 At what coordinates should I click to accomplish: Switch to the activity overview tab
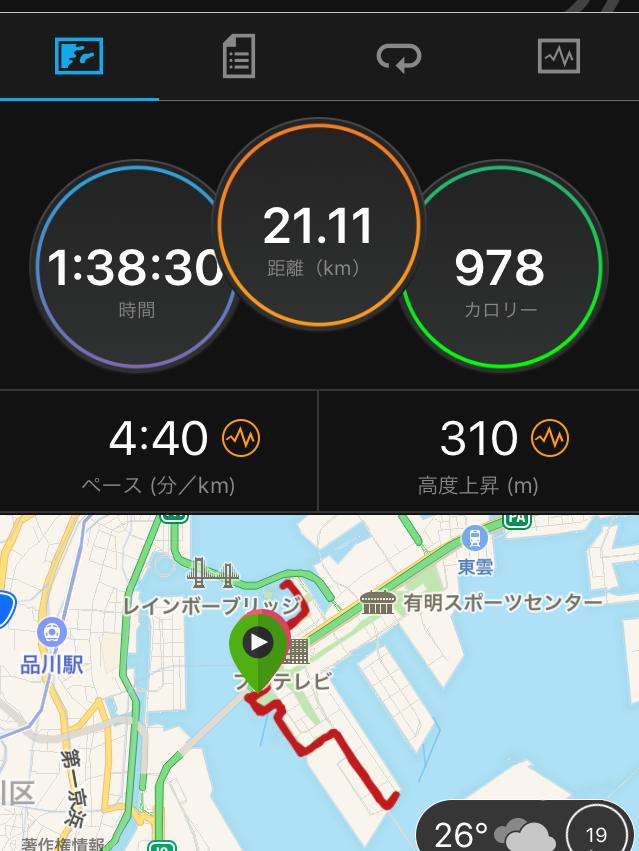79,59
